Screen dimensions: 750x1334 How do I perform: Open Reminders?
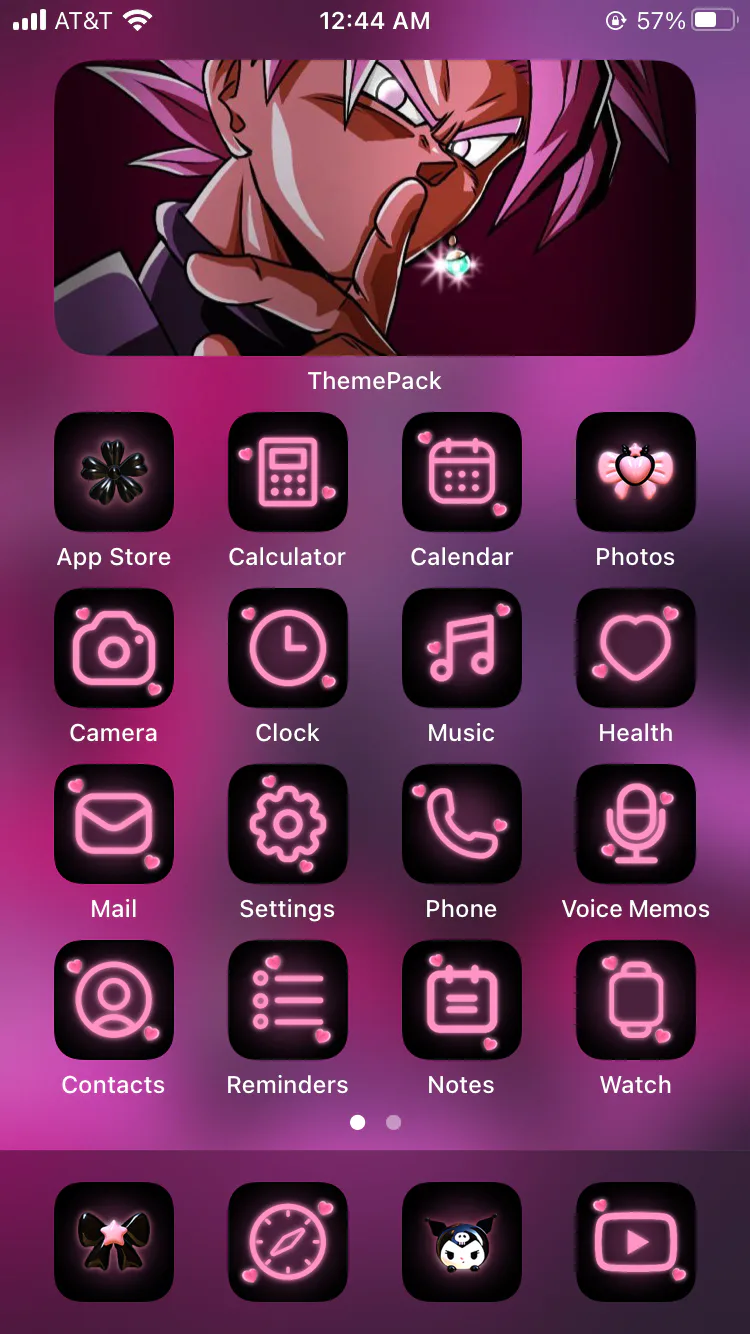288,1000
